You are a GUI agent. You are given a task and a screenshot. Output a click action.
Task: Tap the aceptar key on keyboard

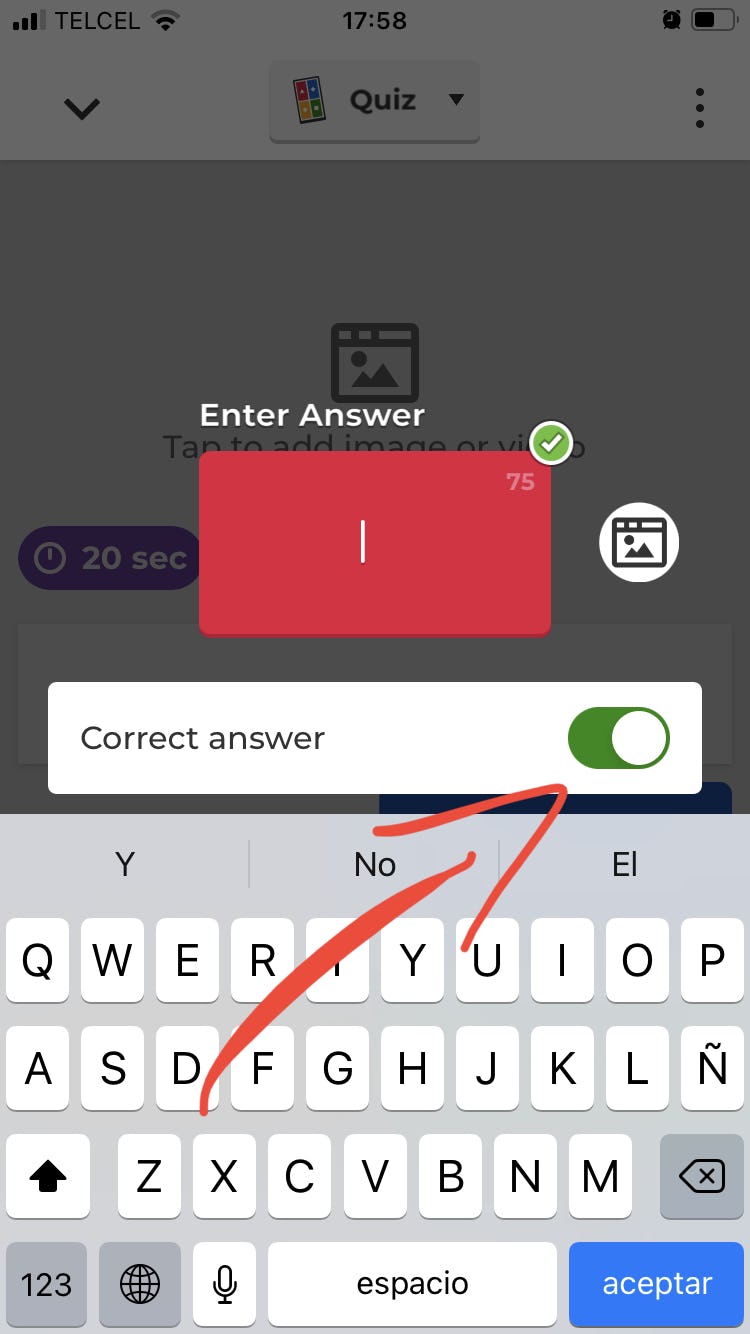(657, 1284)
